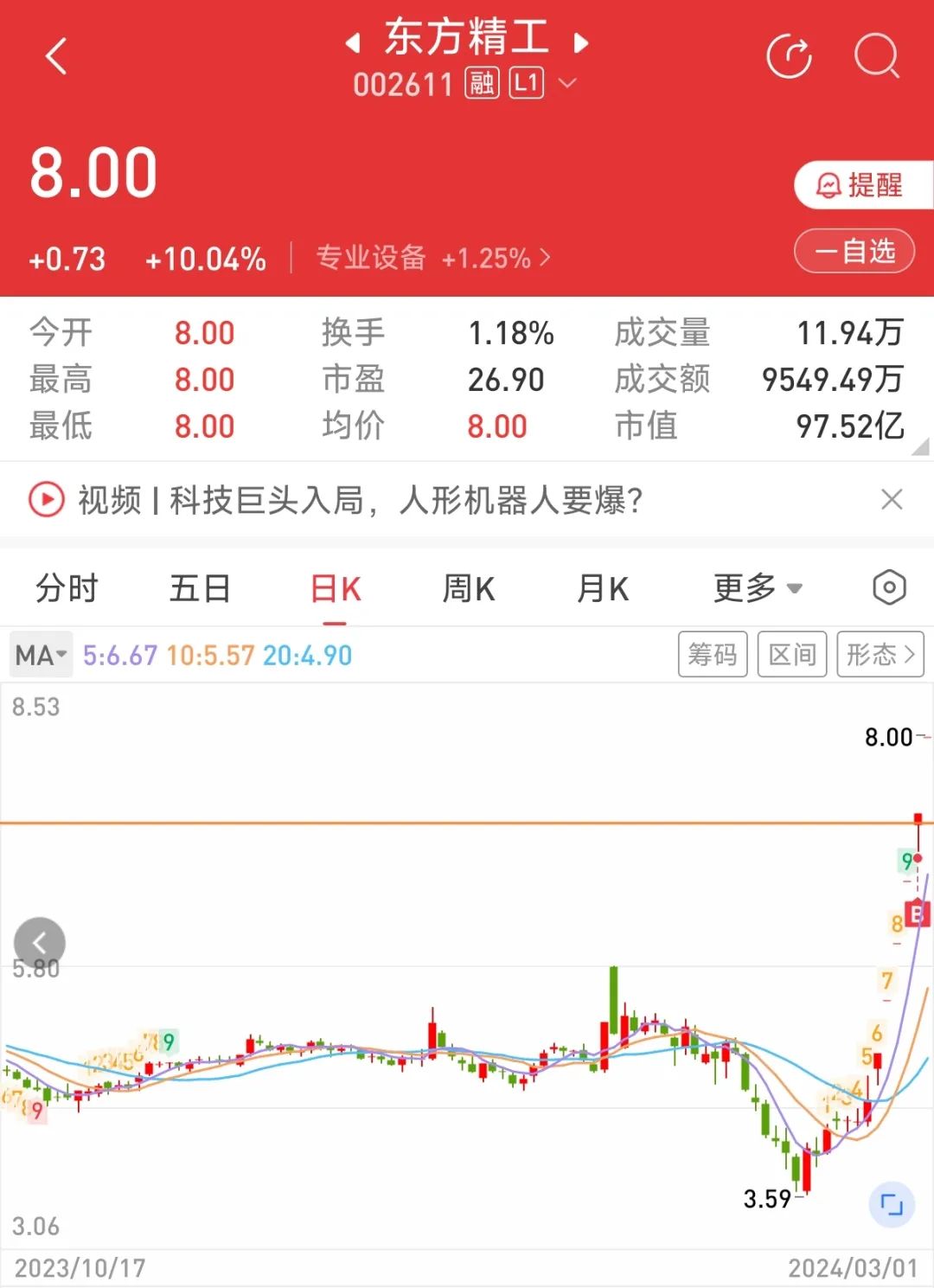
Task: Tap the L1 quote level badge
Action: click(x=526, y=84)
